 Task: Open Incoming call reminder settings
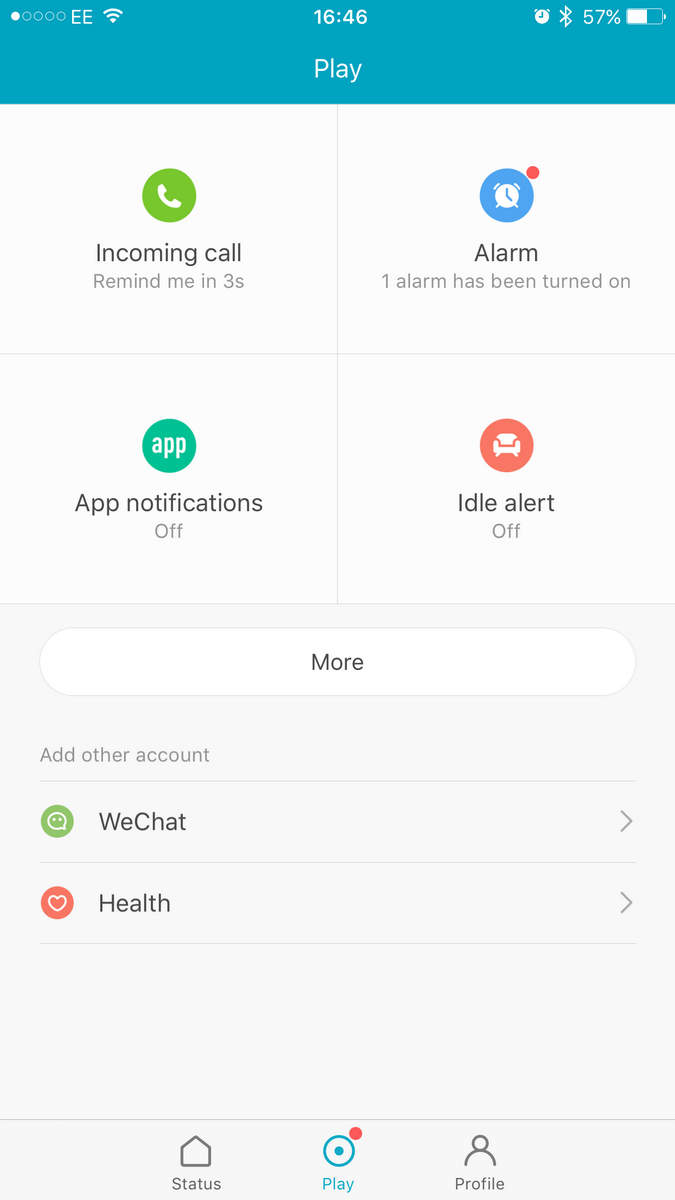point(168,229)
